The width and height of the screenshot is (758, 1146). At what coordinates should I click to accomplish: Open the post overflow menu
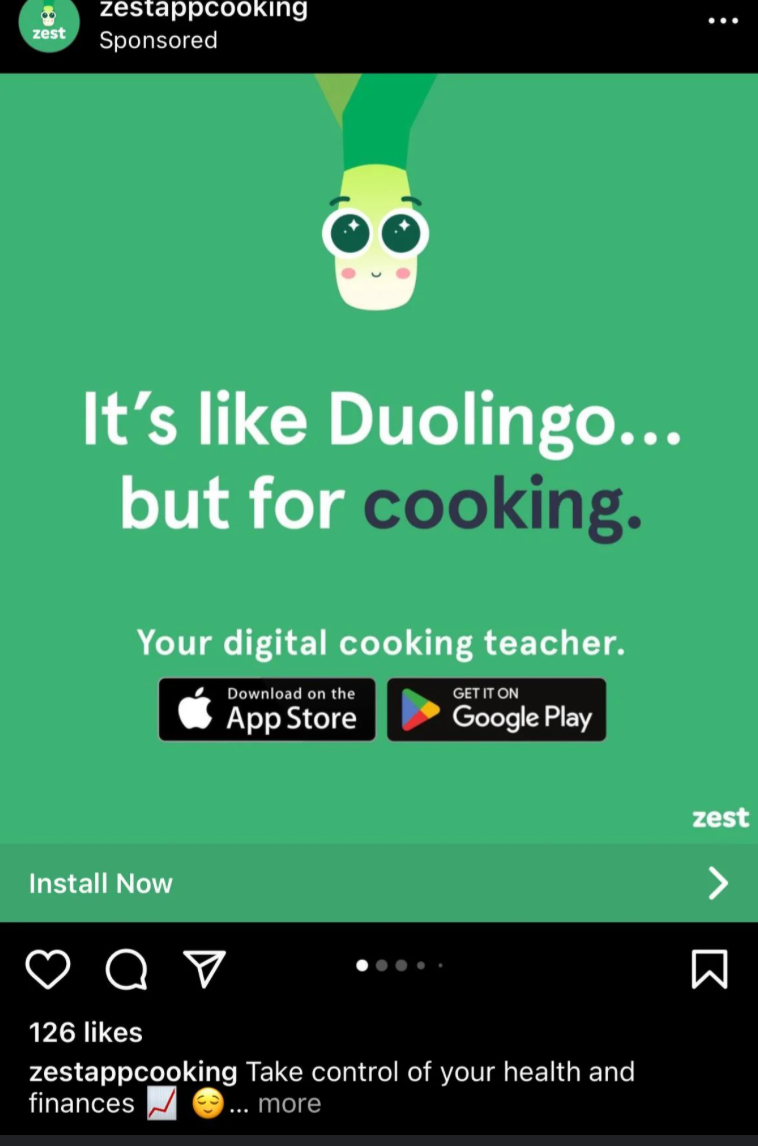pos(723,21)
